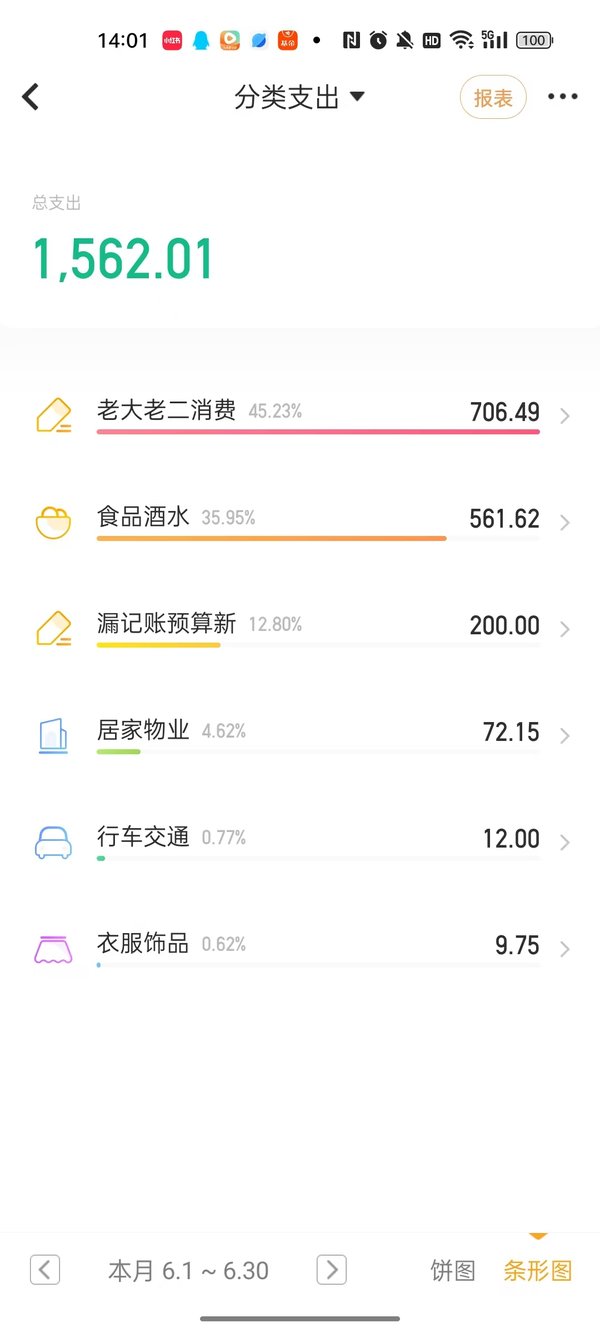The width and height of the screenshot is (600, 1333).
Task: Switch to the 饼图 view
Action: click(x=452, y=1271)
